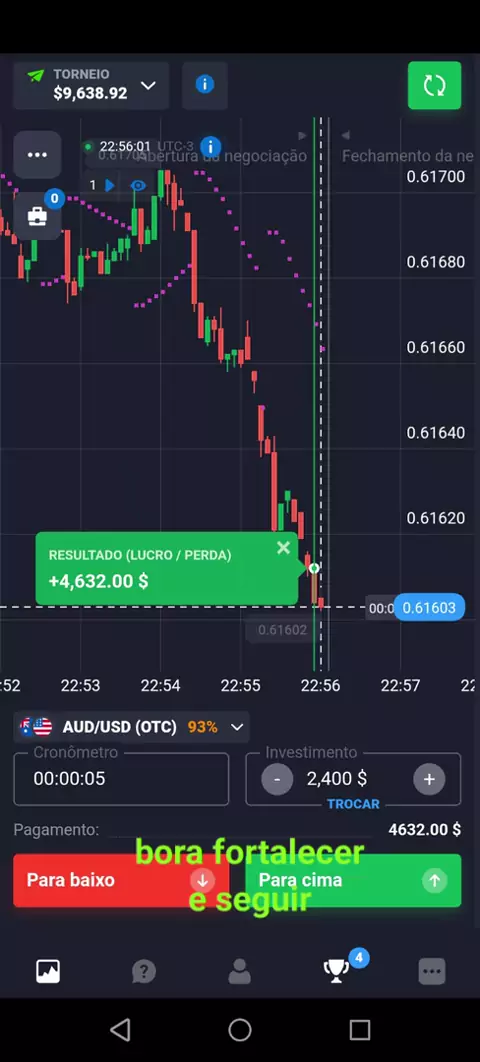Screen dimensions: 480x1062
Task: Decrease investment with the minus button
Action: pyautogui.click(x=278, y=780)
